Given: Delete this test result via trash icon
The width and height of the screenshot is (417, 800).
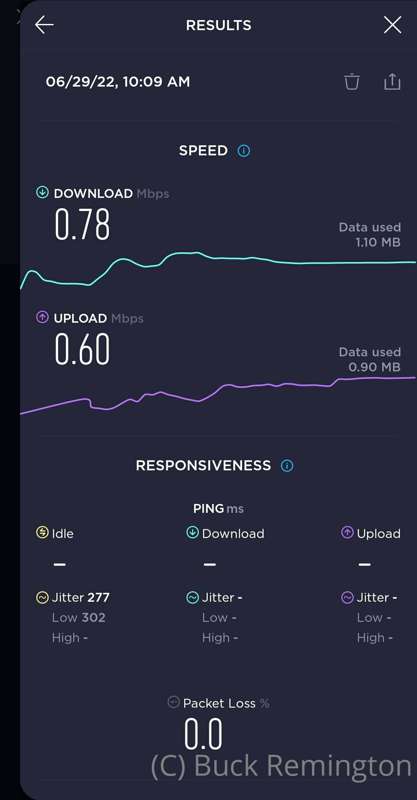Looking at the screenshot, I should [352, 82].
